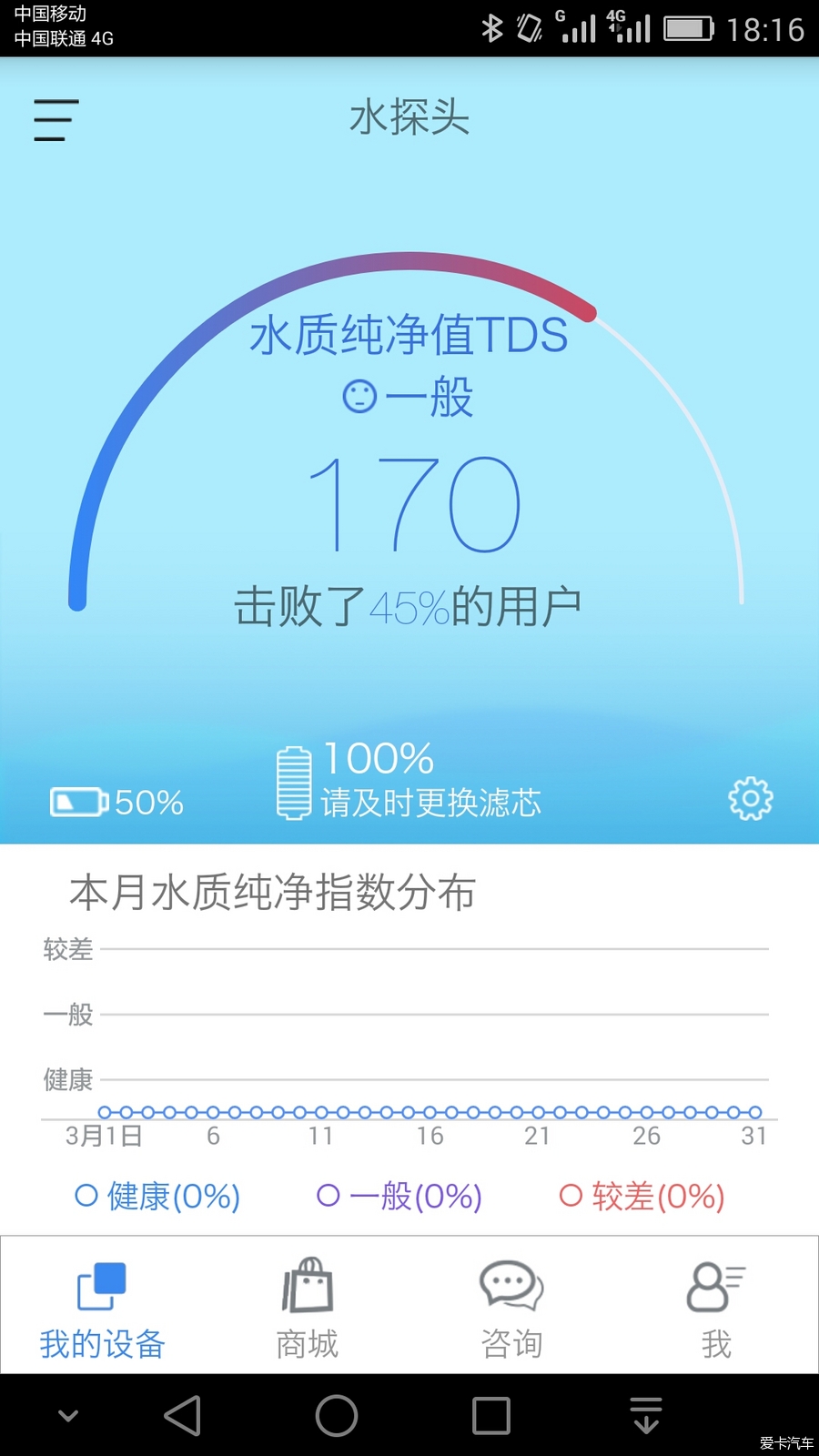Open the hamburger drawer menu

coord(56,120)
